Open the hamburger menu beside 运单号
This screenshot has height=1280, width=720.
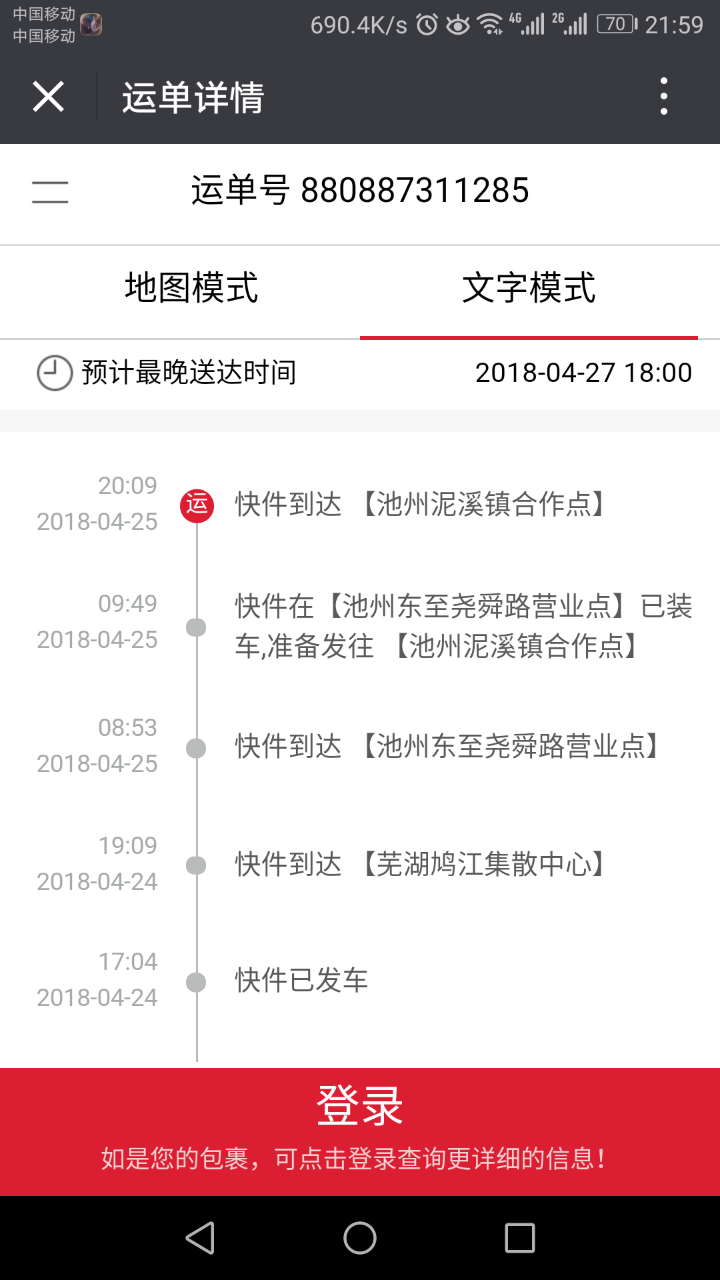tap(50, 191)
